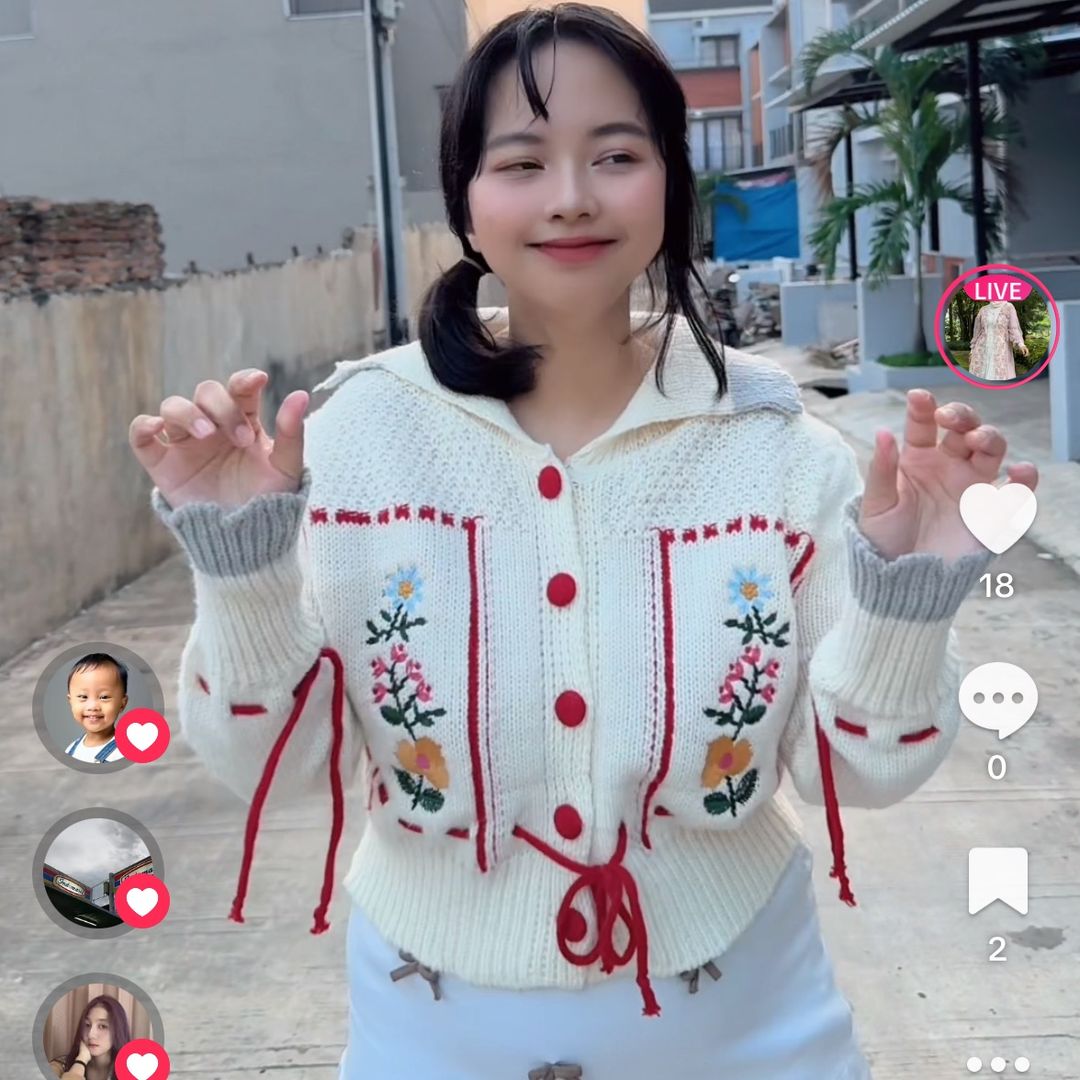Open the creator's LIVE stream avatar

(x=996, y=328)
